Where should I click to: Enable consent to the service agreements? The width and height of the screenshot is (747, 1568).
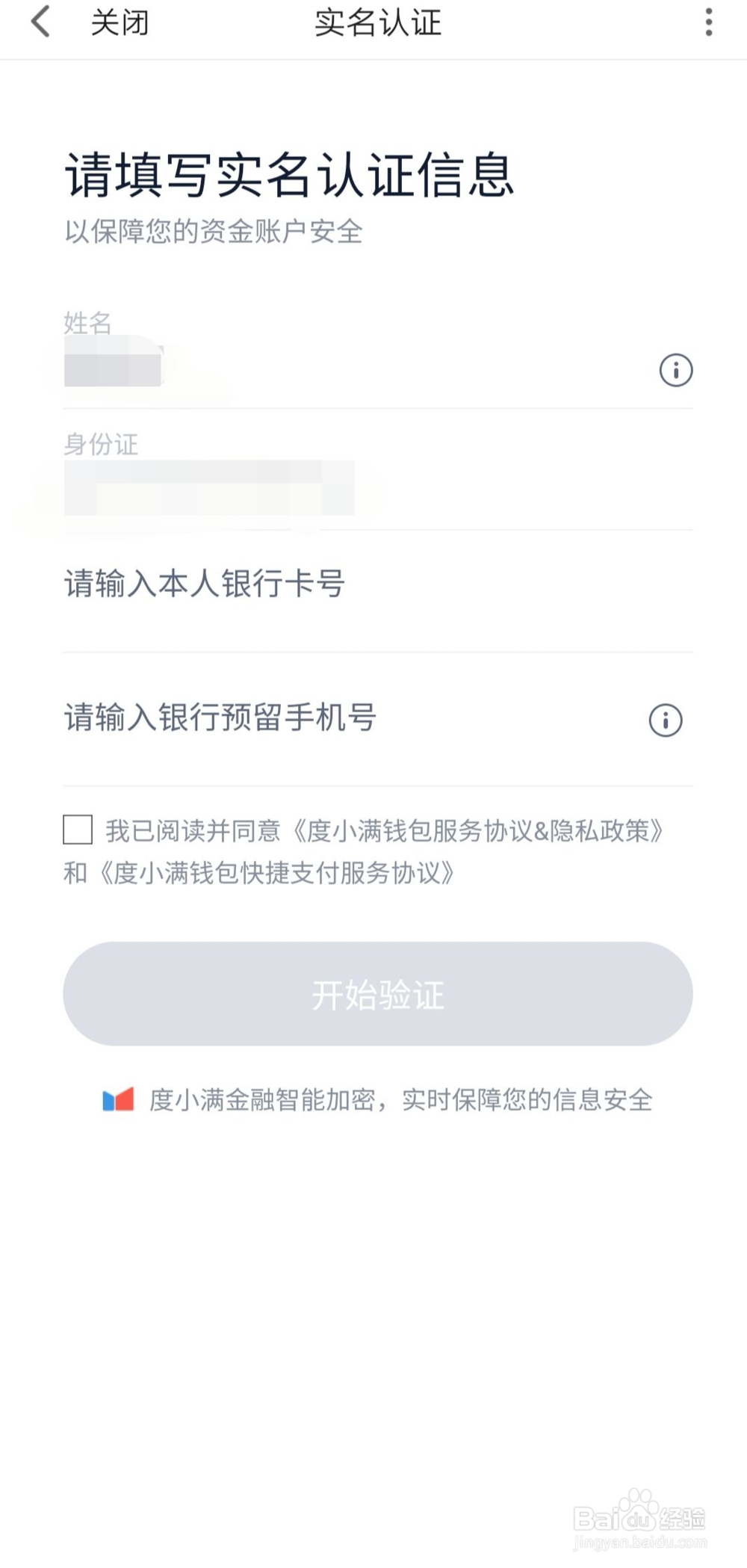click(x=75, y=828)
